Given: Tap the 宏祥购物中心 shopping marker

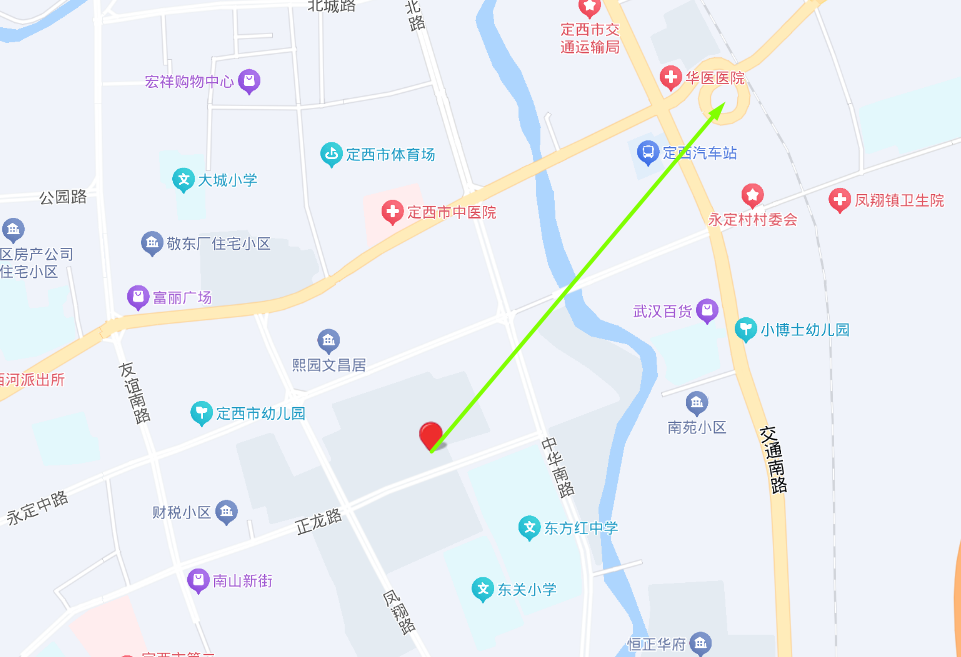Looking at the screenshot, I should pos(249,81).
